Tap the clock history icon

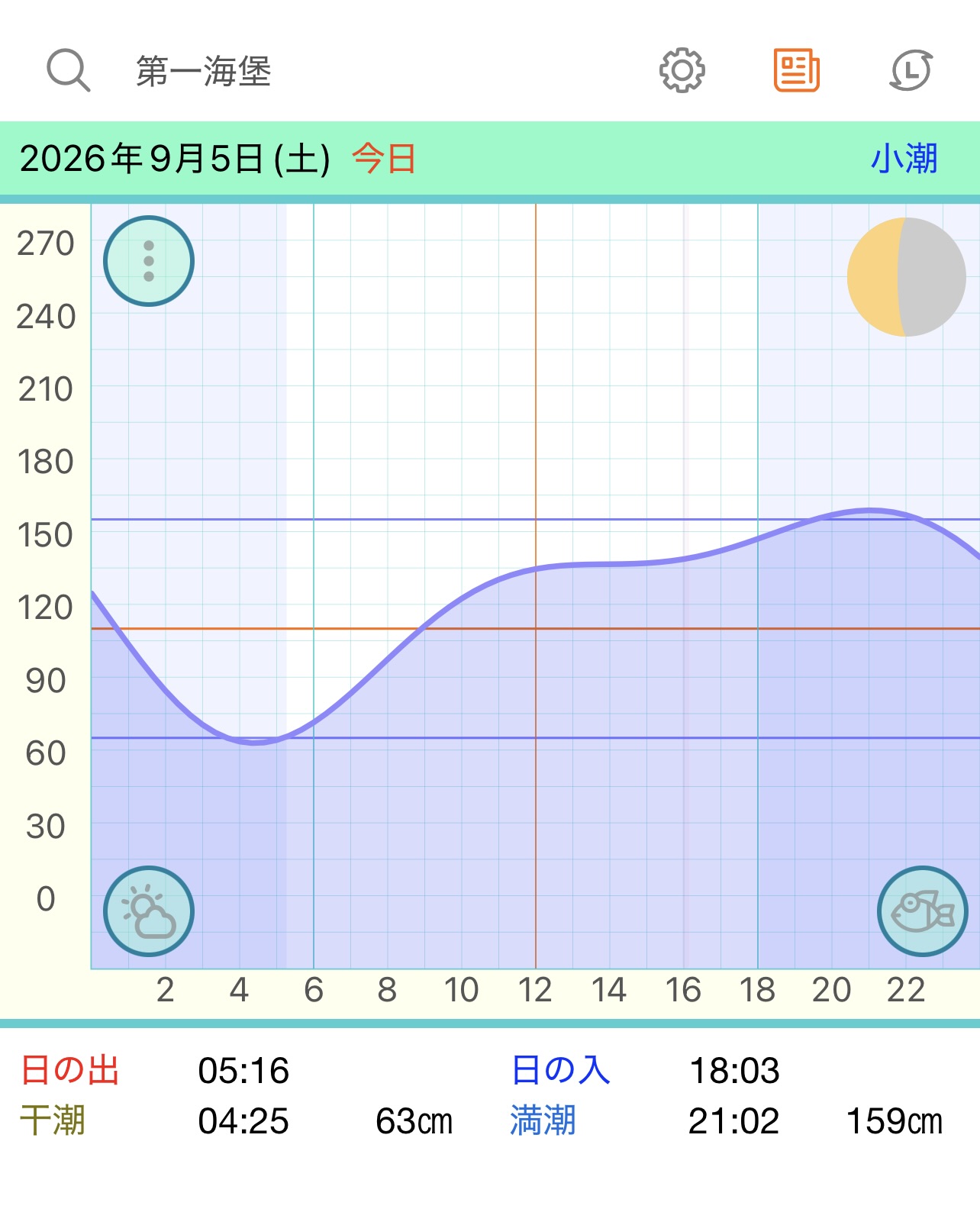point(911,70)
